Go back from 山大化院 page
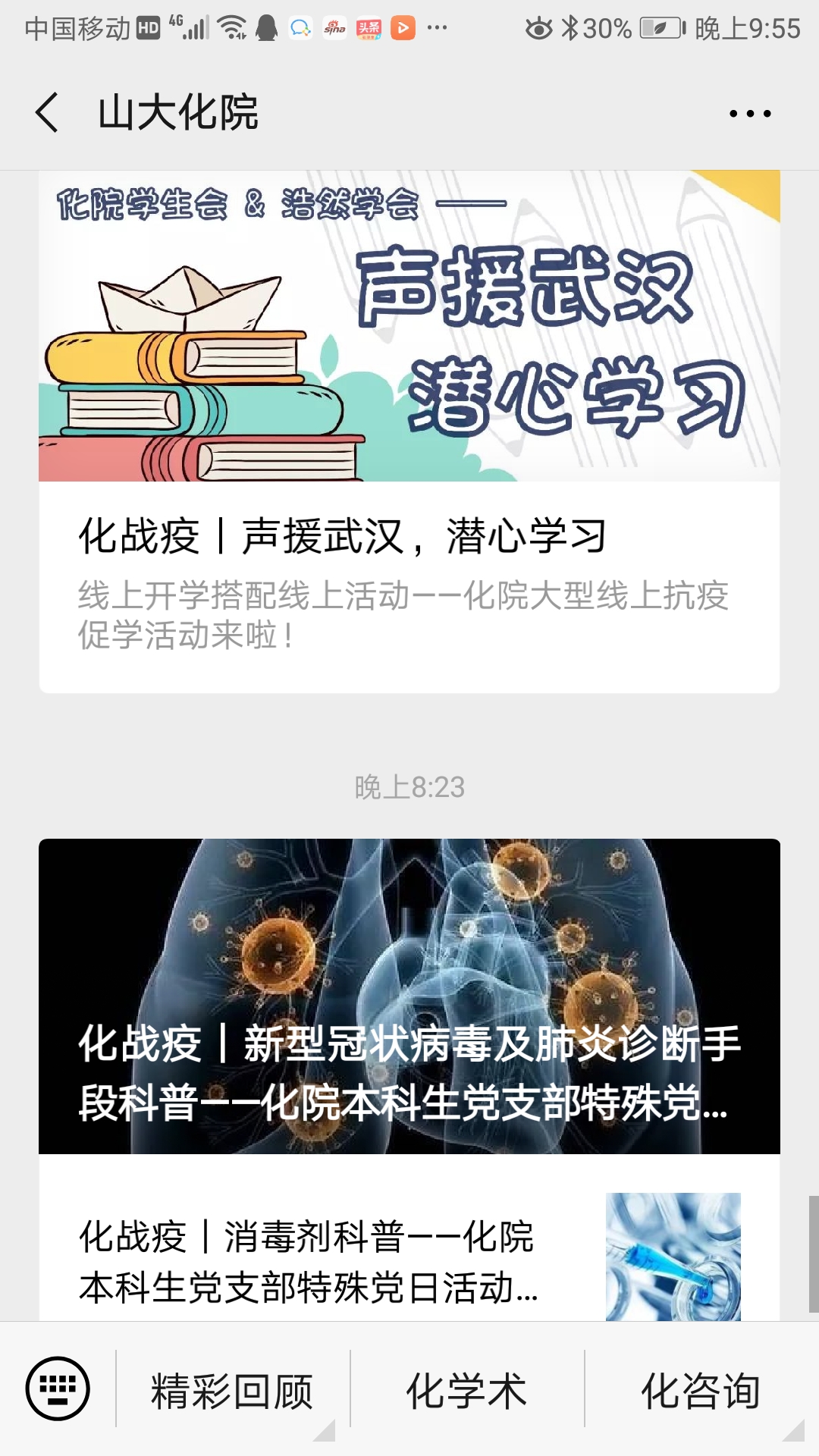Screen dimensions: 819x1456 [x=47, y=113]
